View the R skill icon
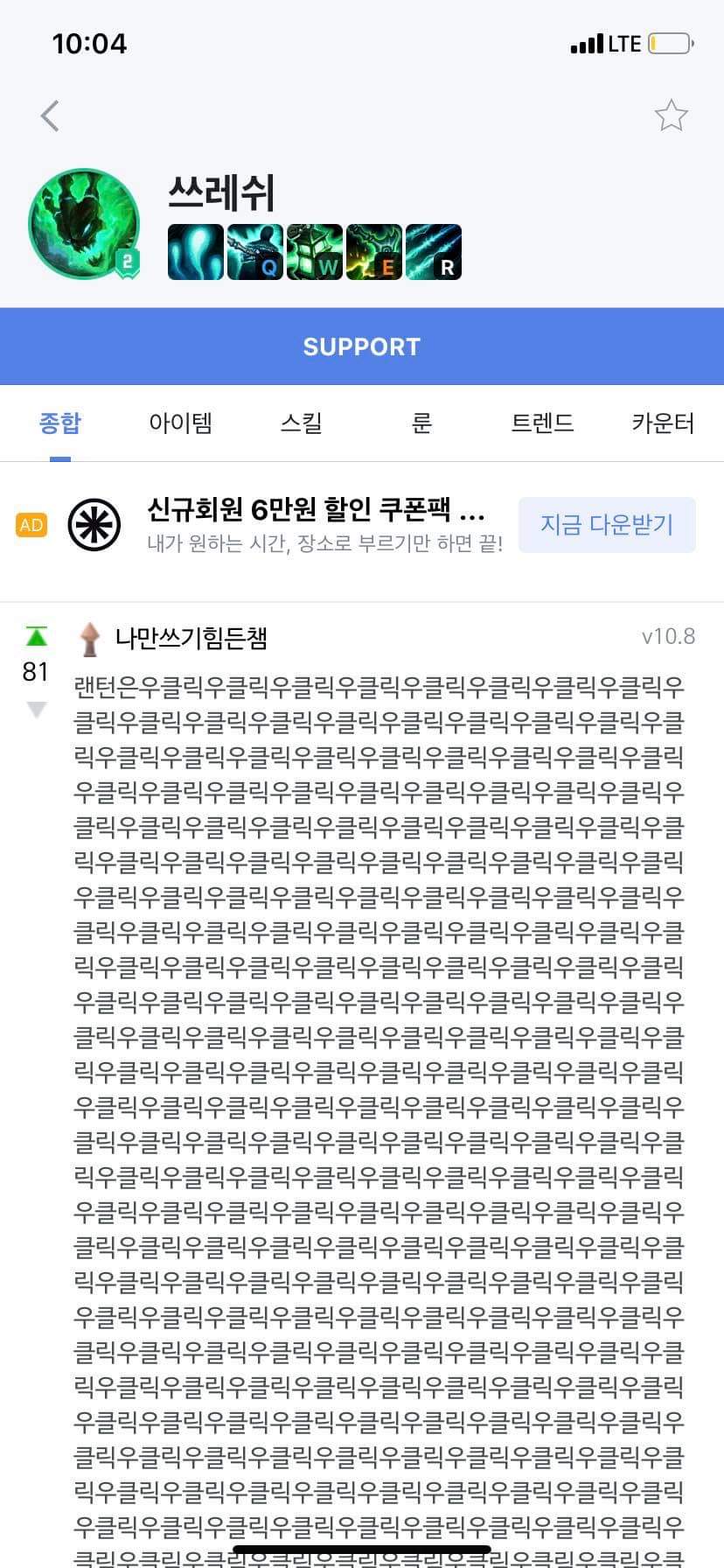 [434, 252]
